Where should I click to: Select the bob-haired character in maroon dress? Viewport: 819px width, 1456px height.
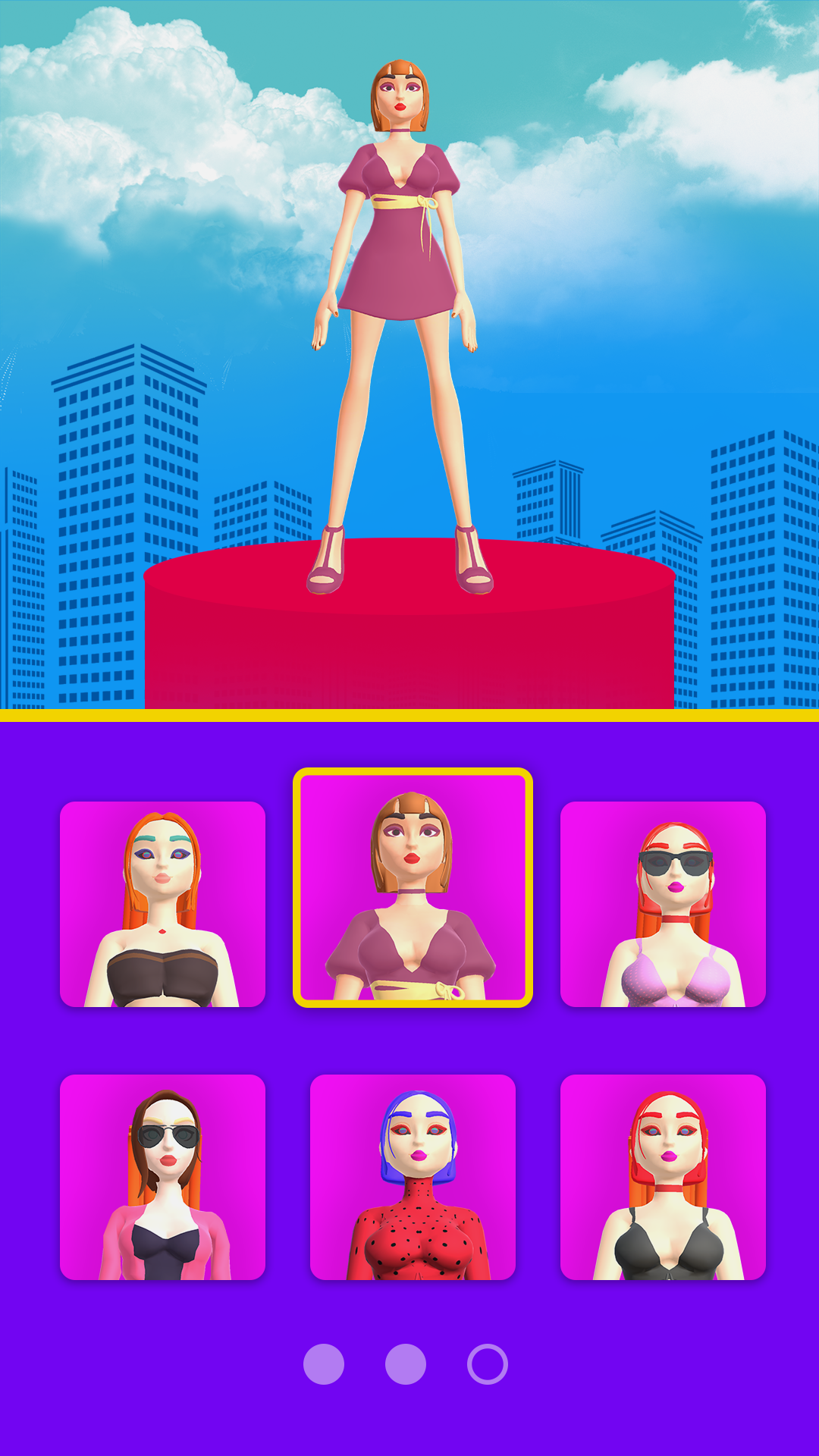click(413, 887)
